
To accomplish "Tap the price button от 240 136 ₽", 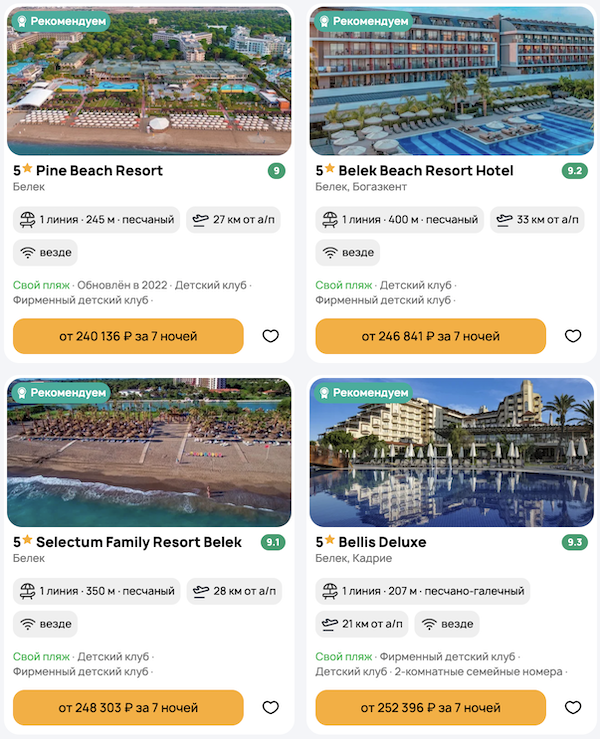I will point(128,336).
